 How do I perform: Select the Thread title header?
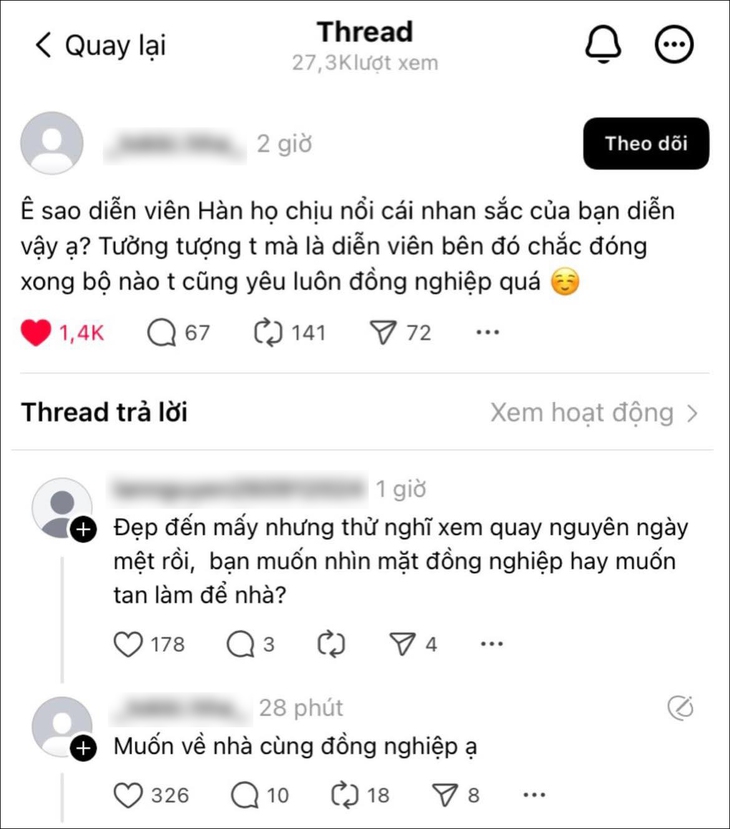coord(364,31)
